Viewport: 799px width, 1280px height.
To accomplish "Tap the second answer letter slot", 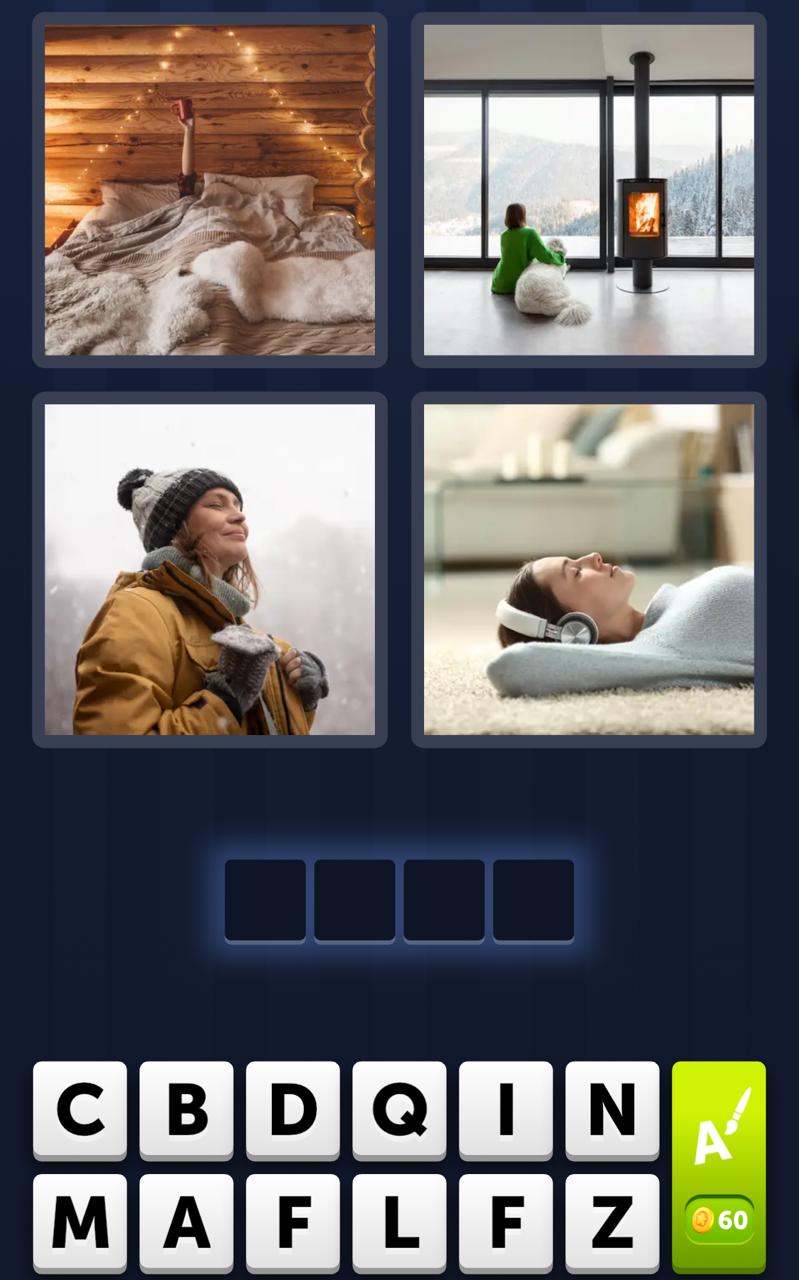I will 354,899.
